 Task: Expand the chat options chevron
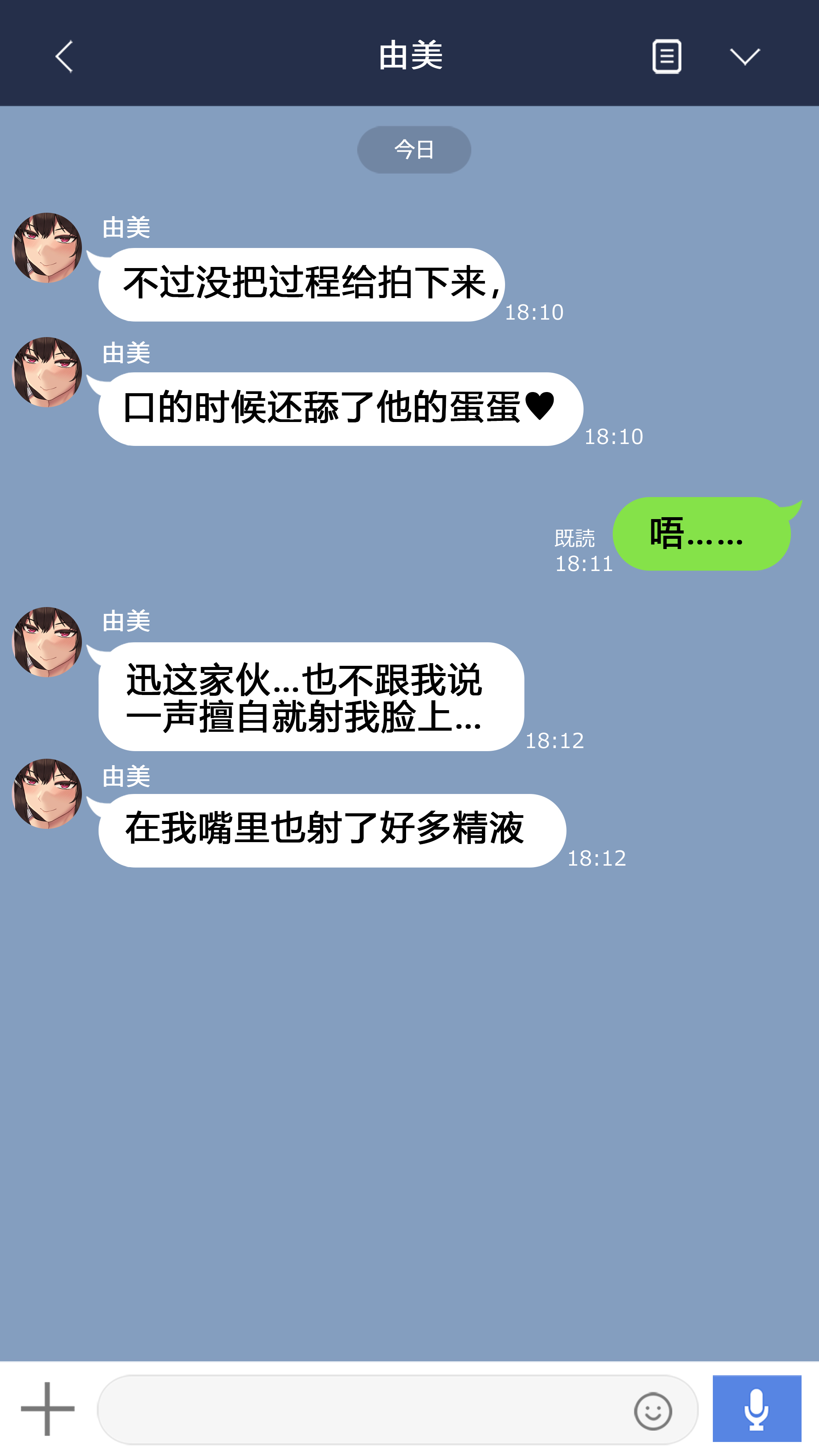(744, 56)
